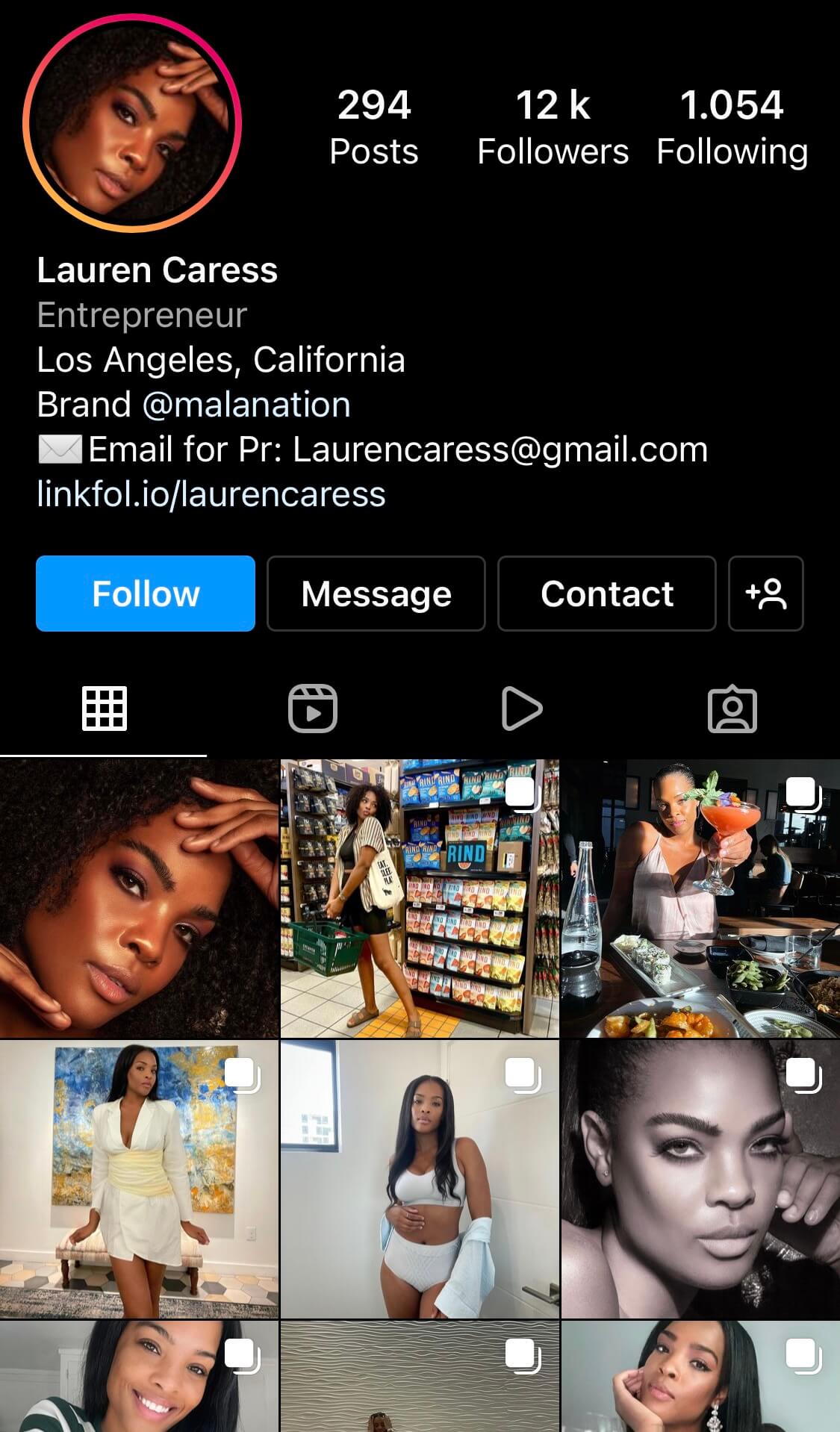
Task: View the 12 k Followers list
Action: coord(553,126)
